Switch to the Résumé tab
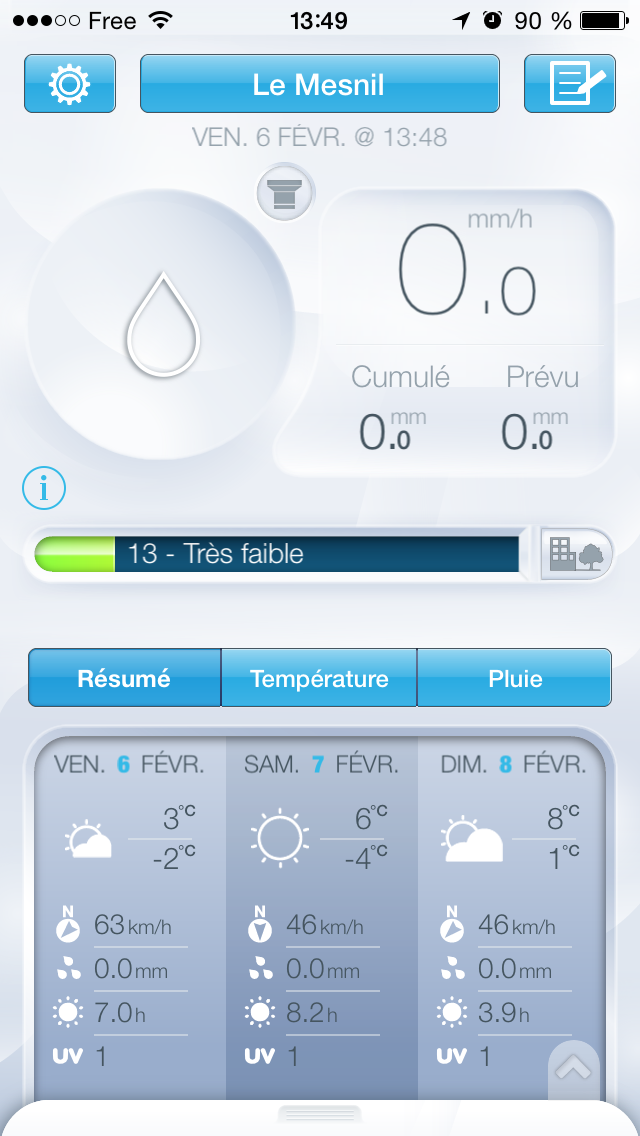This screenshot has height=1136, width=640. click(124, 679)
